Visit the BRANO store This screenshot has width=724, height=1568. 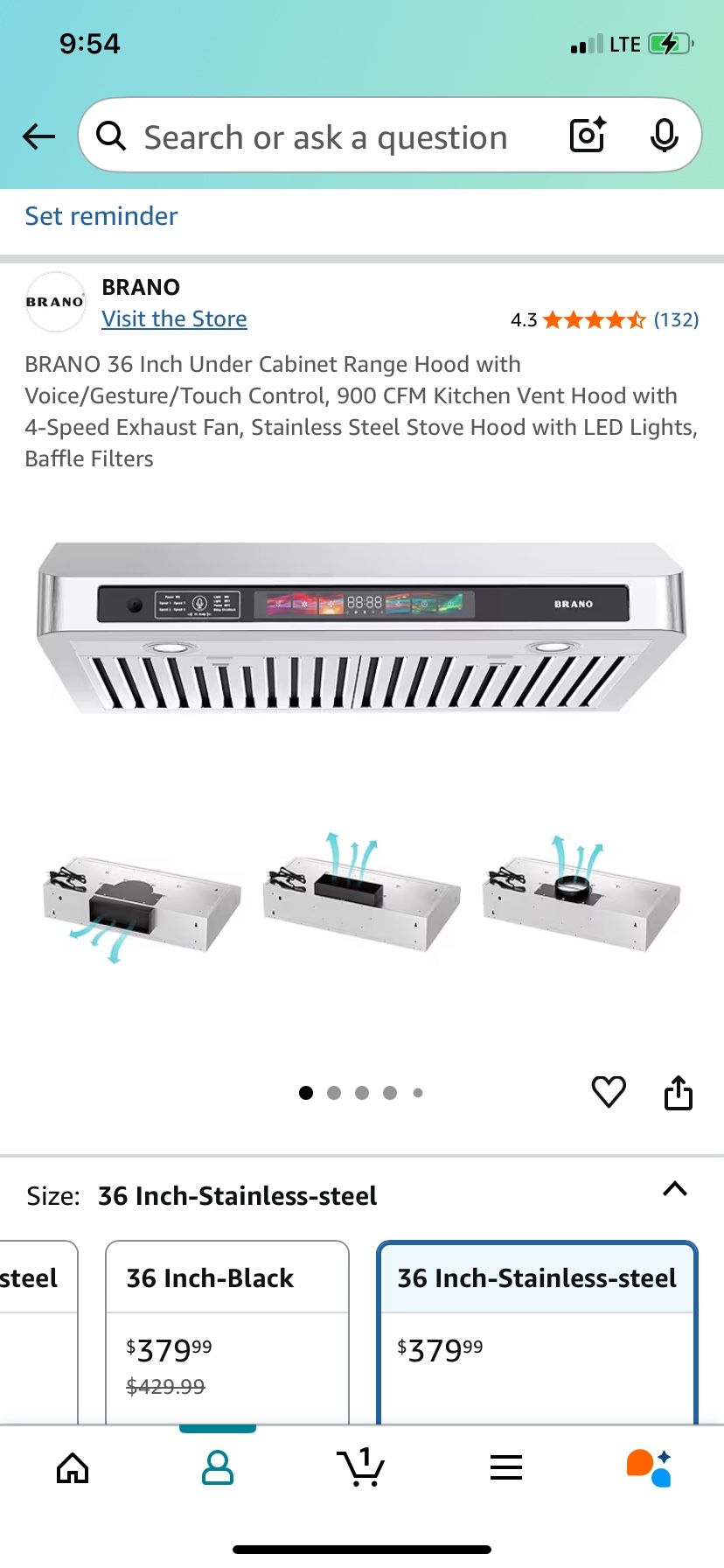pyautogui.click(x=174, y=318)
